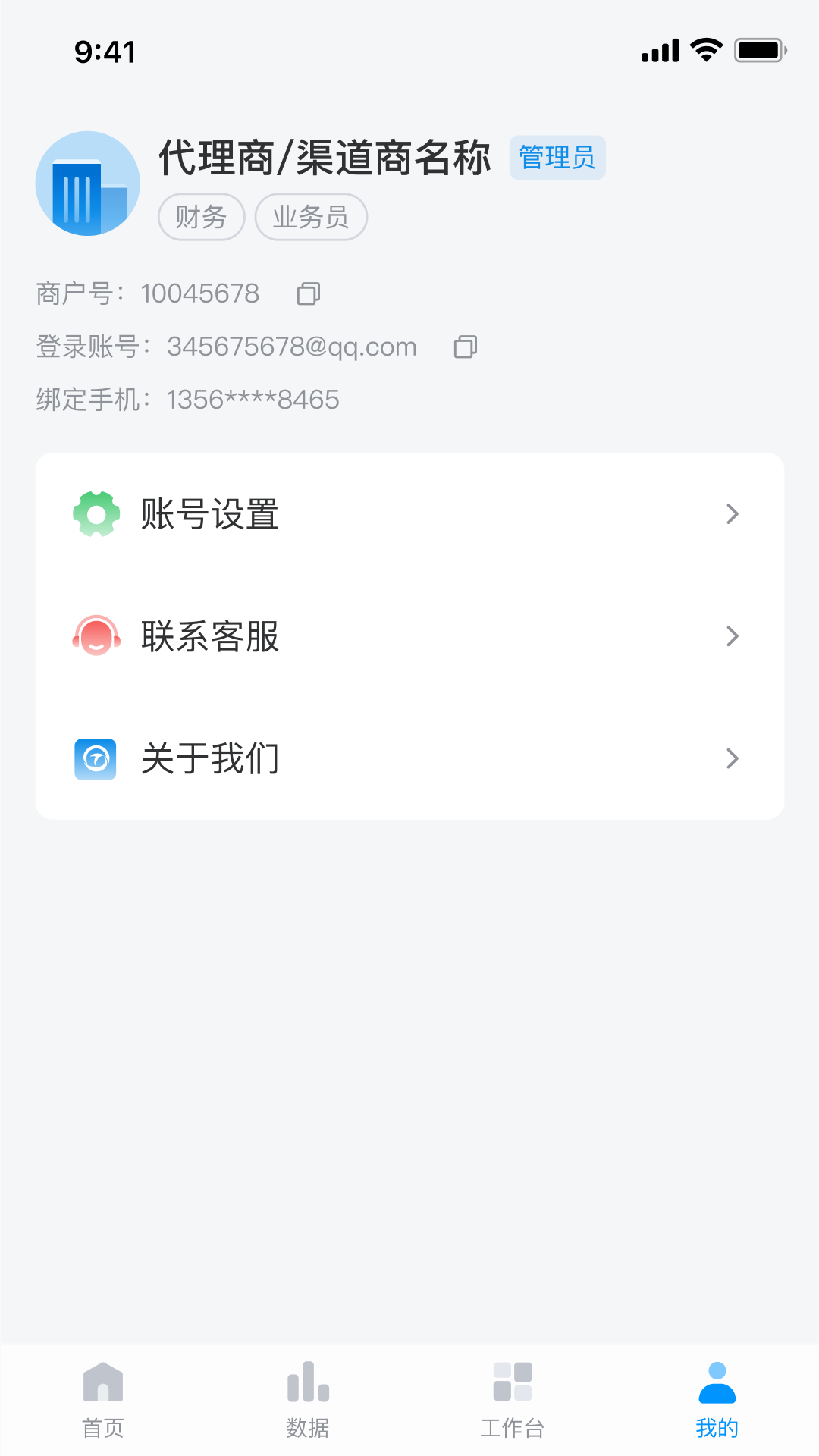Tap the masked phone number 1356****8465
Screen dimensions: 819x1456
[253, 400]
